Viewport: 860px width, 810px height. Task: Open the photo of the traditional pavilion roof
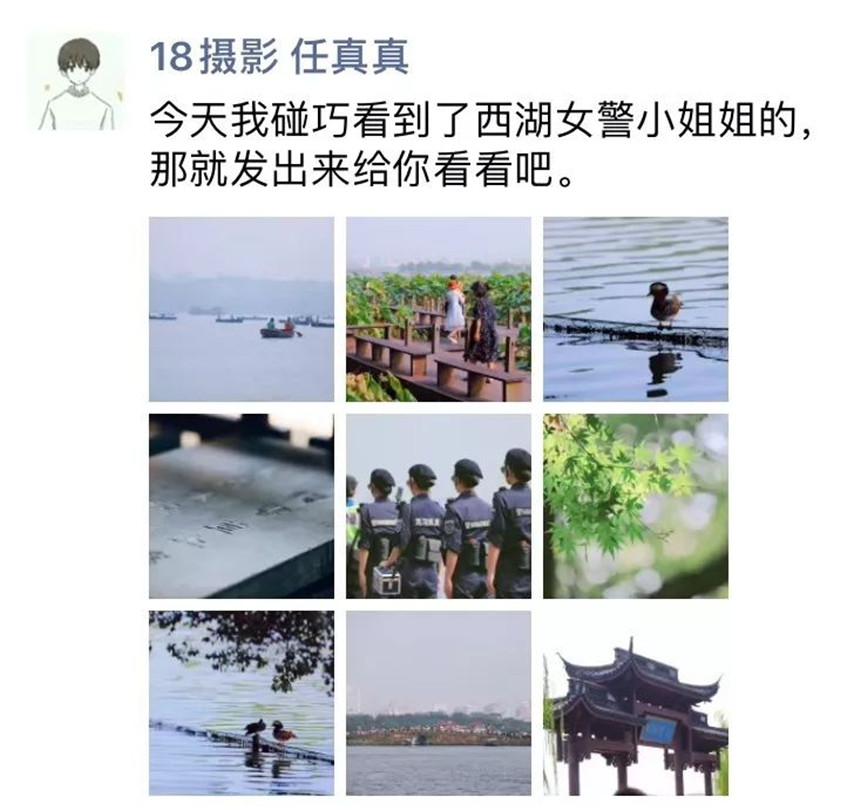(x=635, y=703)
